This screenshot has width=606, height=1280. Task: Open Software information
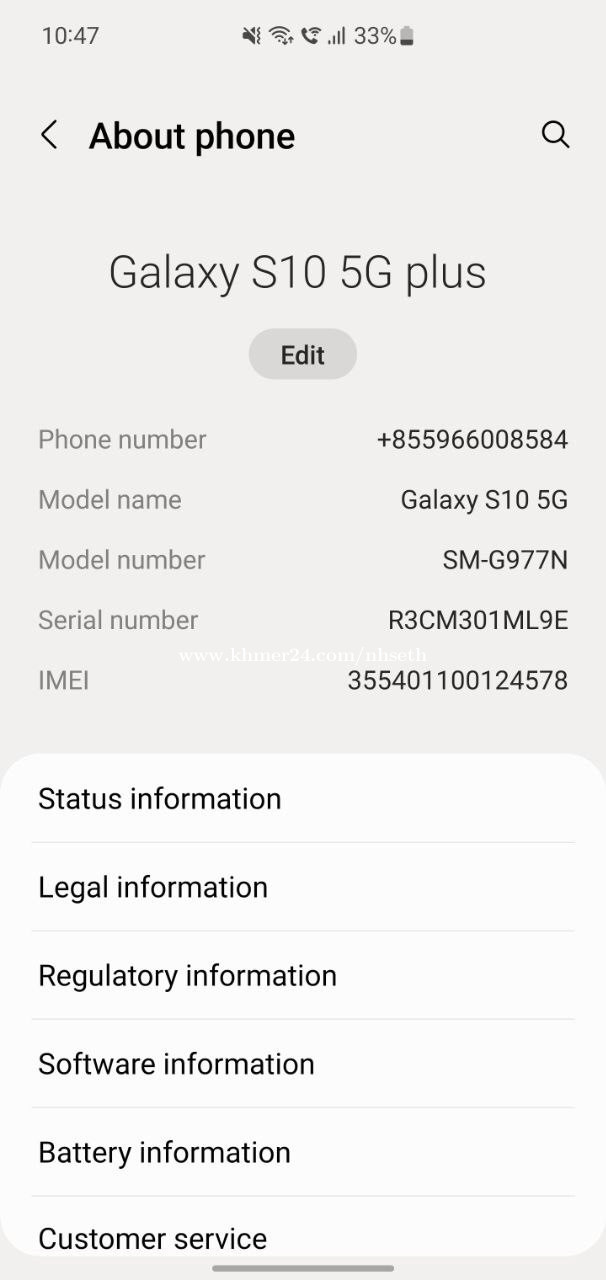pyautogui.click(x=303, y=1063)
